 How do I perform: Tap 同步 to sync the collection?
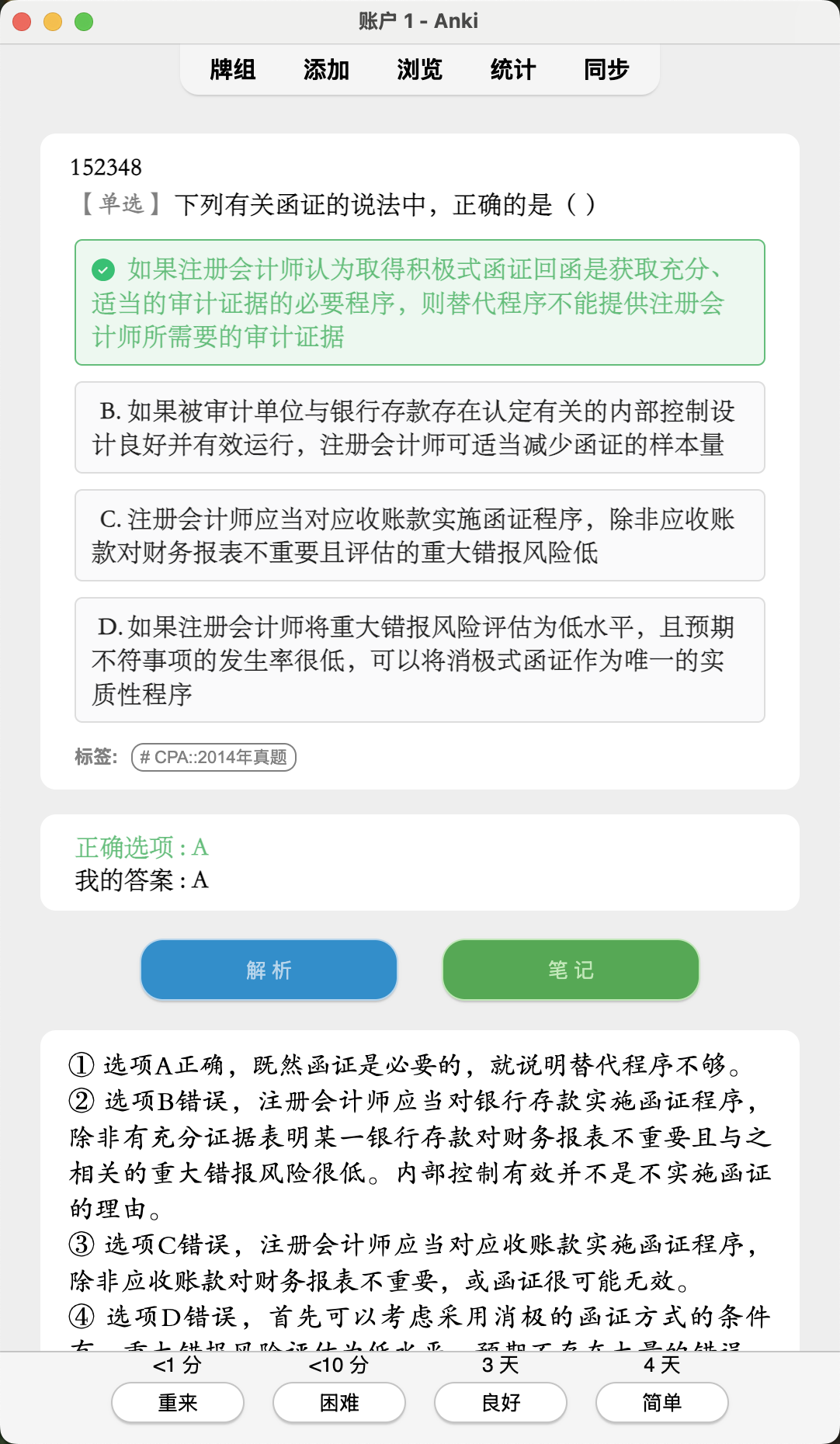[606, 70]
